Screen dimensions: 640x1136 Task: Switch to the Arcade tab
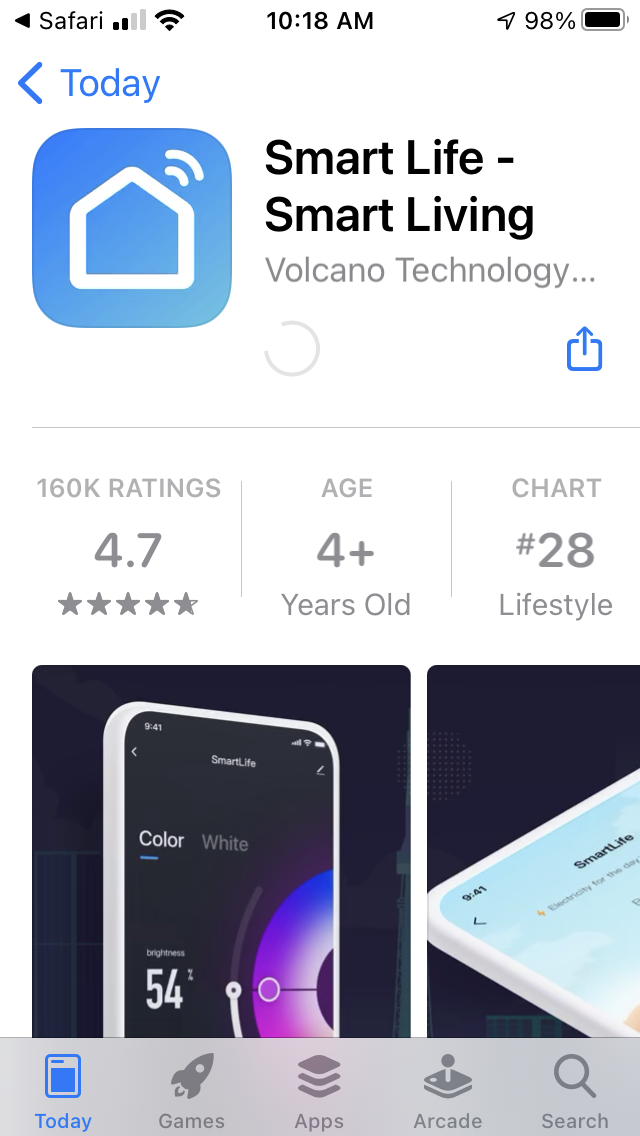coord(447,1091)
